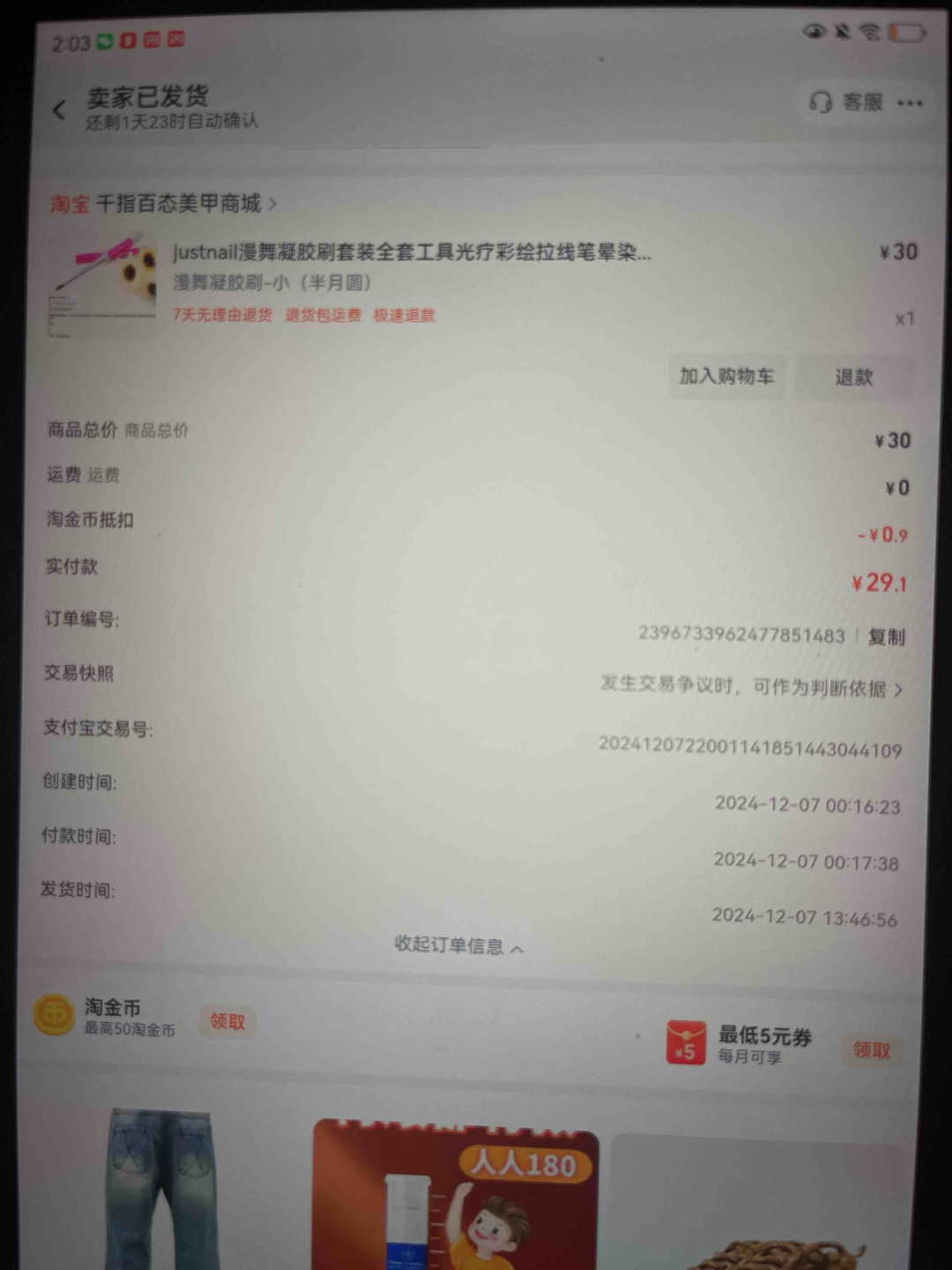Claim the 最低5元券 coupon
952x1270 pixels.
click(871, 1050)
